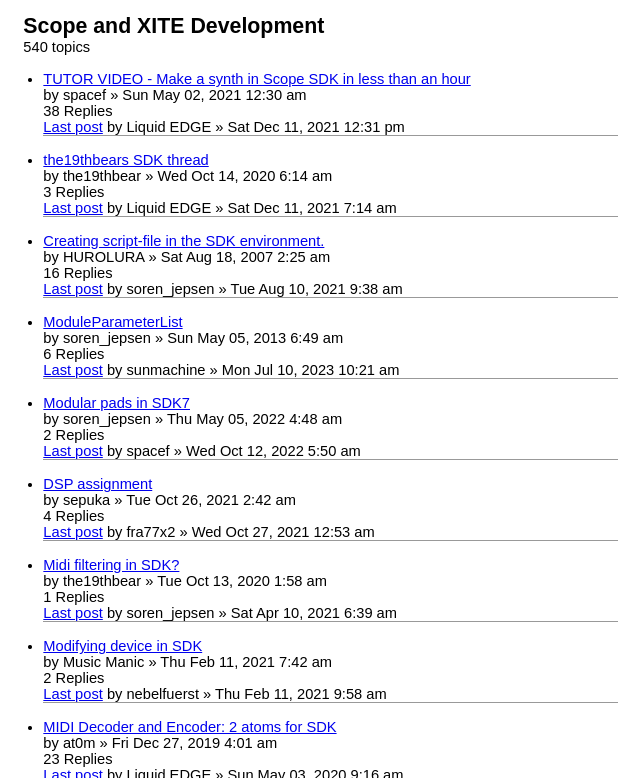Open Modifying device in SDK topic

[122, 646]
